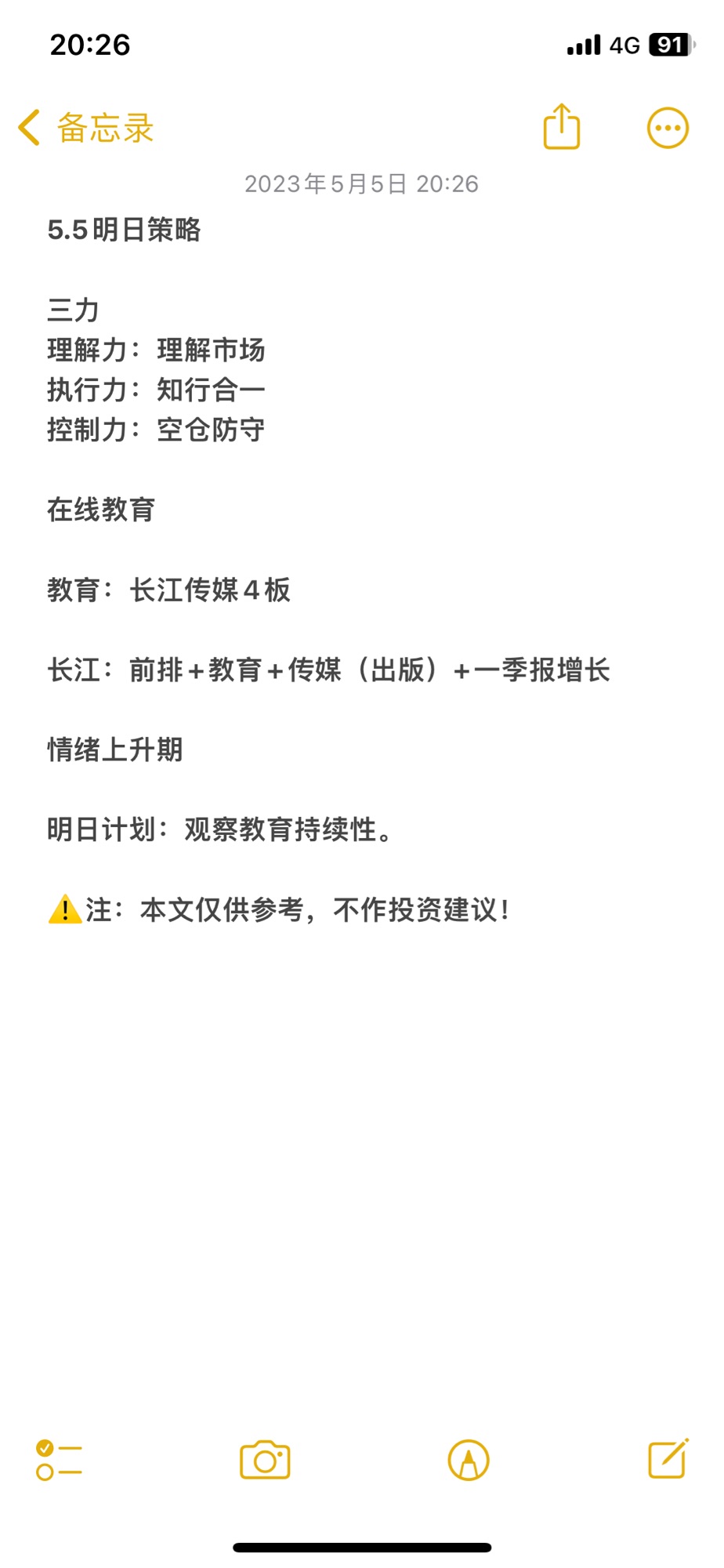724x1568 pixels.
Task: Open the more options menu
Action: [668, 128]
